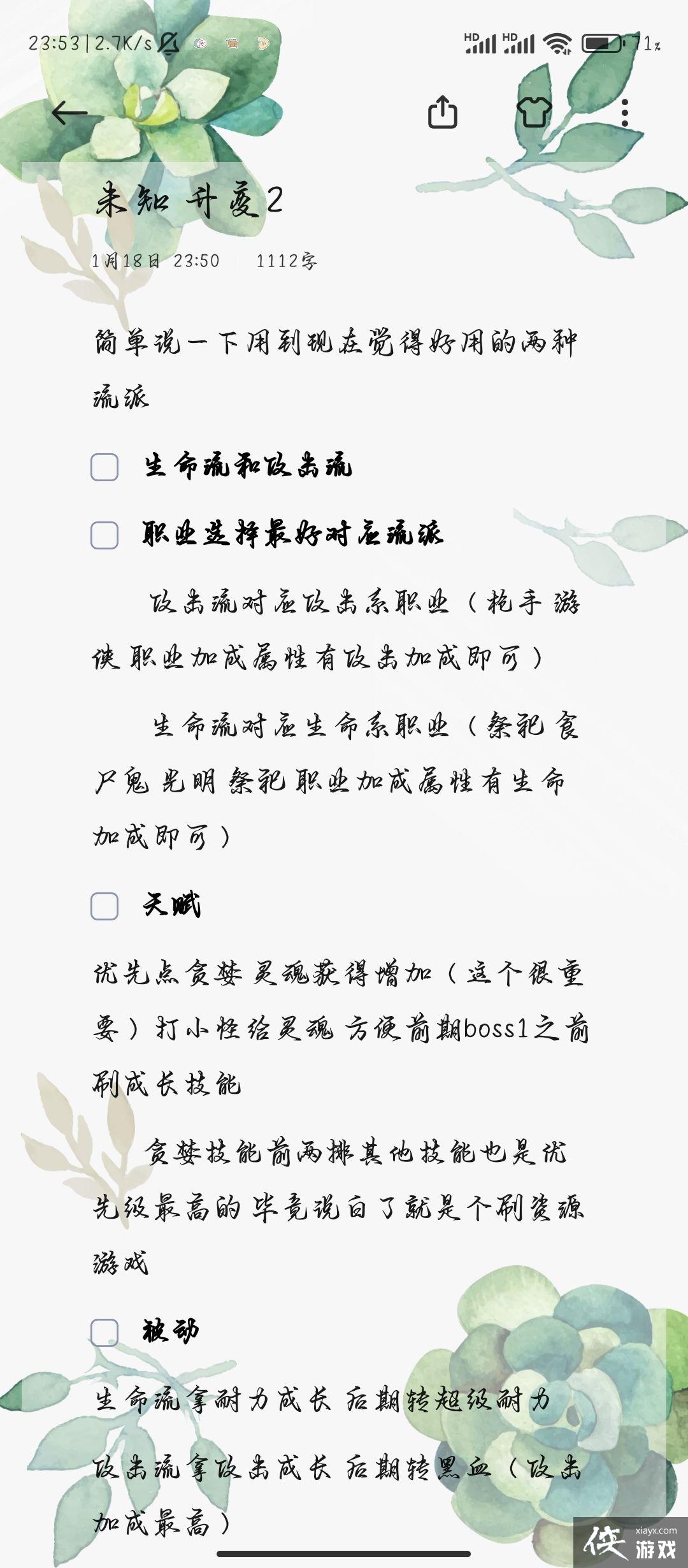Toggle the 被动 checkbox
The width and height of the screenshot is (688, 1568).
click(x=104, y=1332)
